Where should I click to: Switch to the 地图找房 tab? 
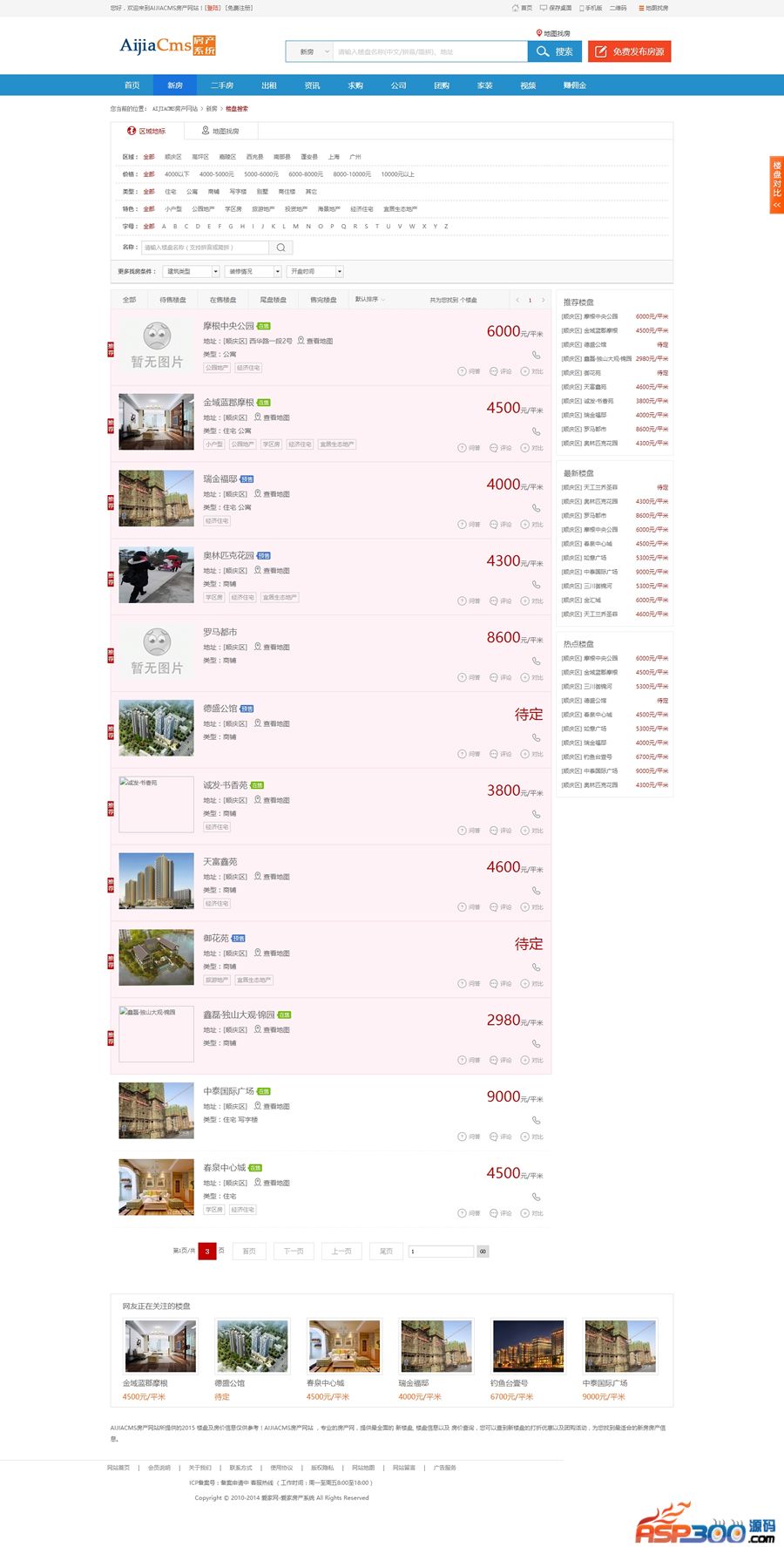pyautogui.click(x=220, y=131)
